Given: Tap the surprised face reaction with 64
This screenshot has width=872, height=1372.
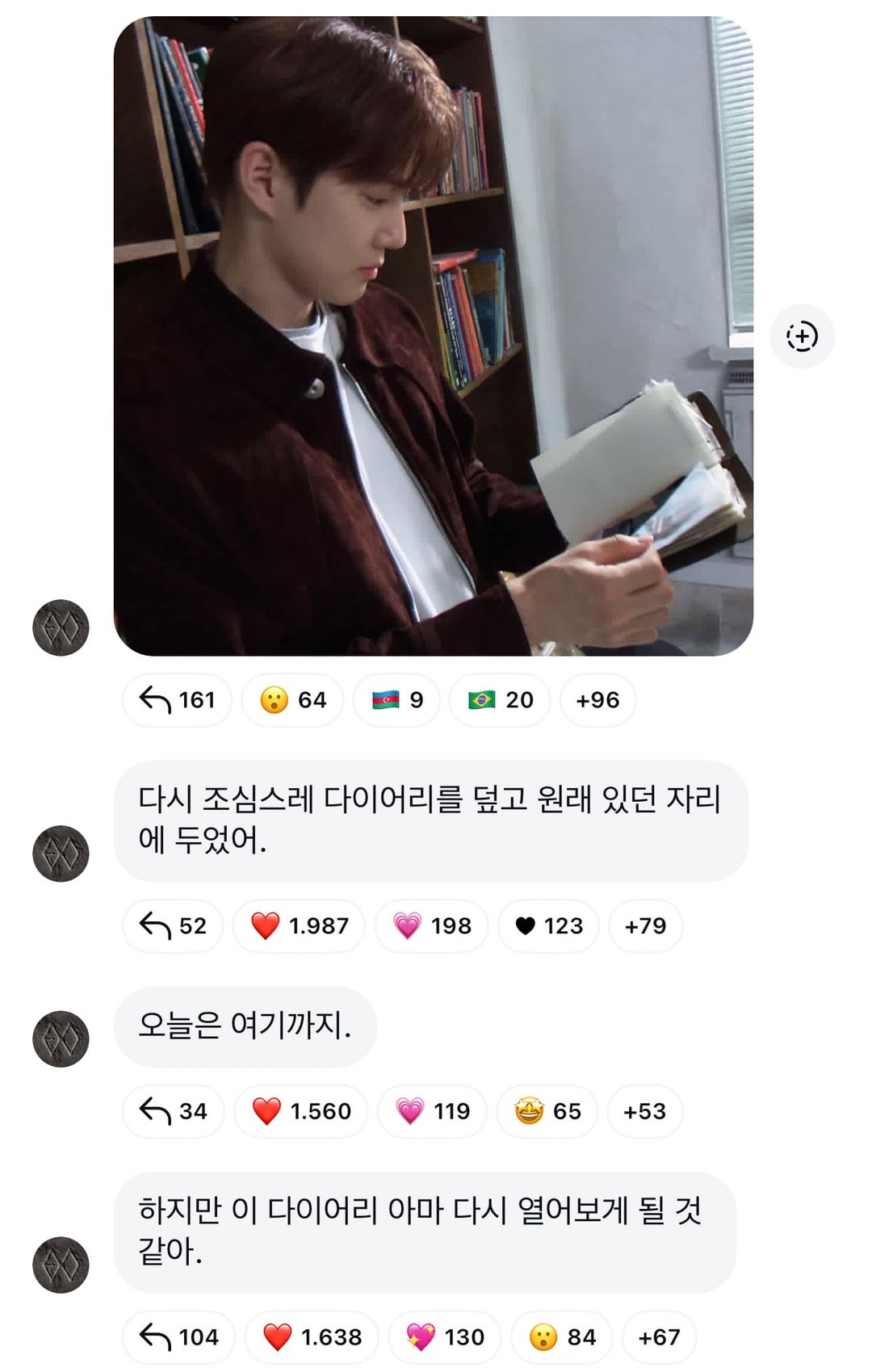Looking at the screenshot, I should click(x=293, y=700).
